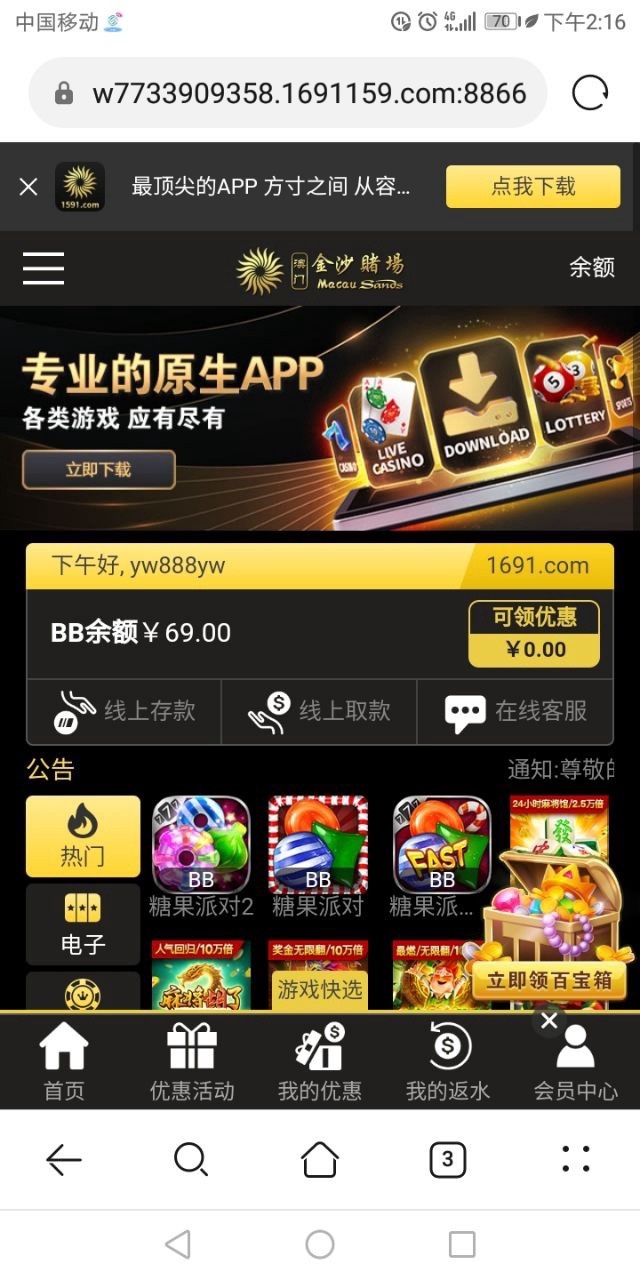Reload the page in browser
640x1280 pixels.
click(590, 93)
